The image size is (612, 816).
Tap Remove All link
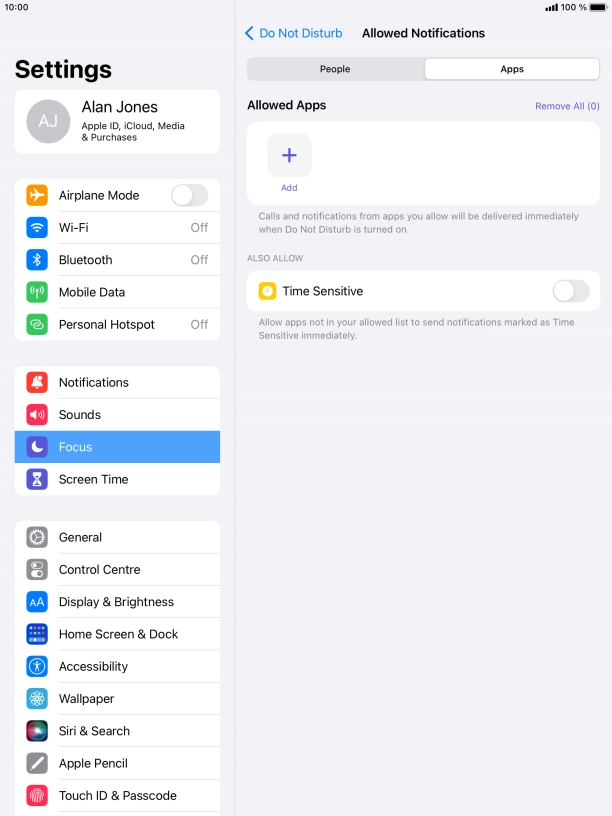click(567, 106)
